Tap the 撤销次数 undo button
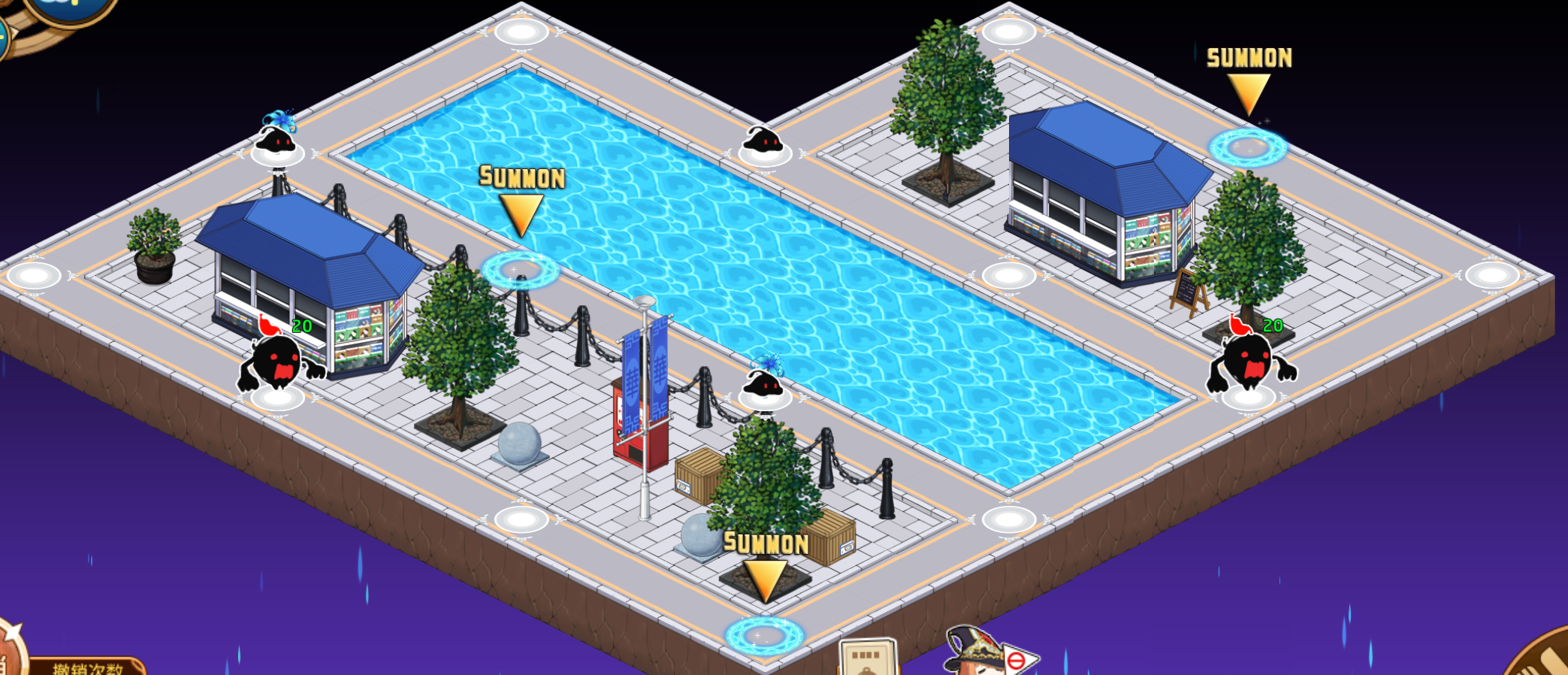 pos(87,667)
